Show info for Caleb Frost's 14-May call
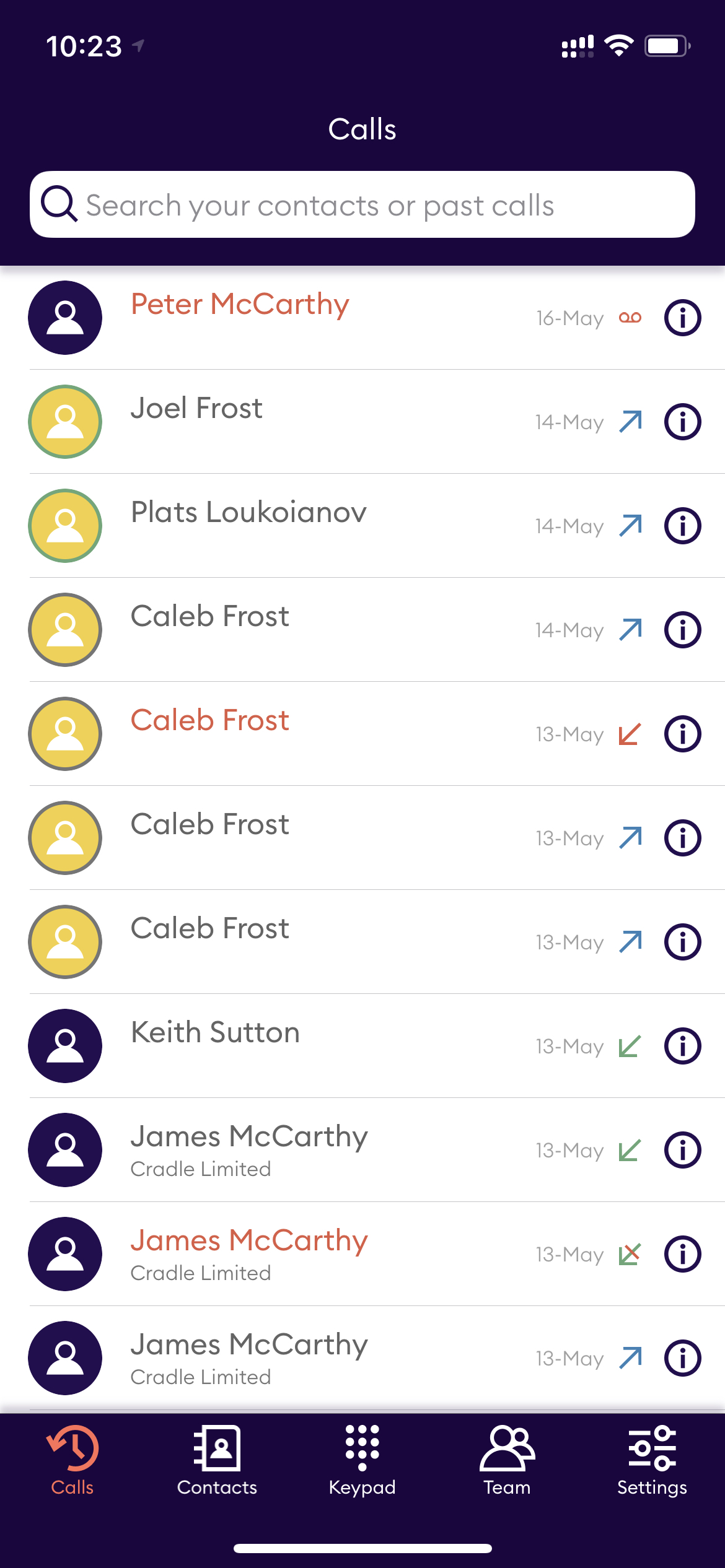The height and width of the screenshot is (1568, 725). pos(682,630)
